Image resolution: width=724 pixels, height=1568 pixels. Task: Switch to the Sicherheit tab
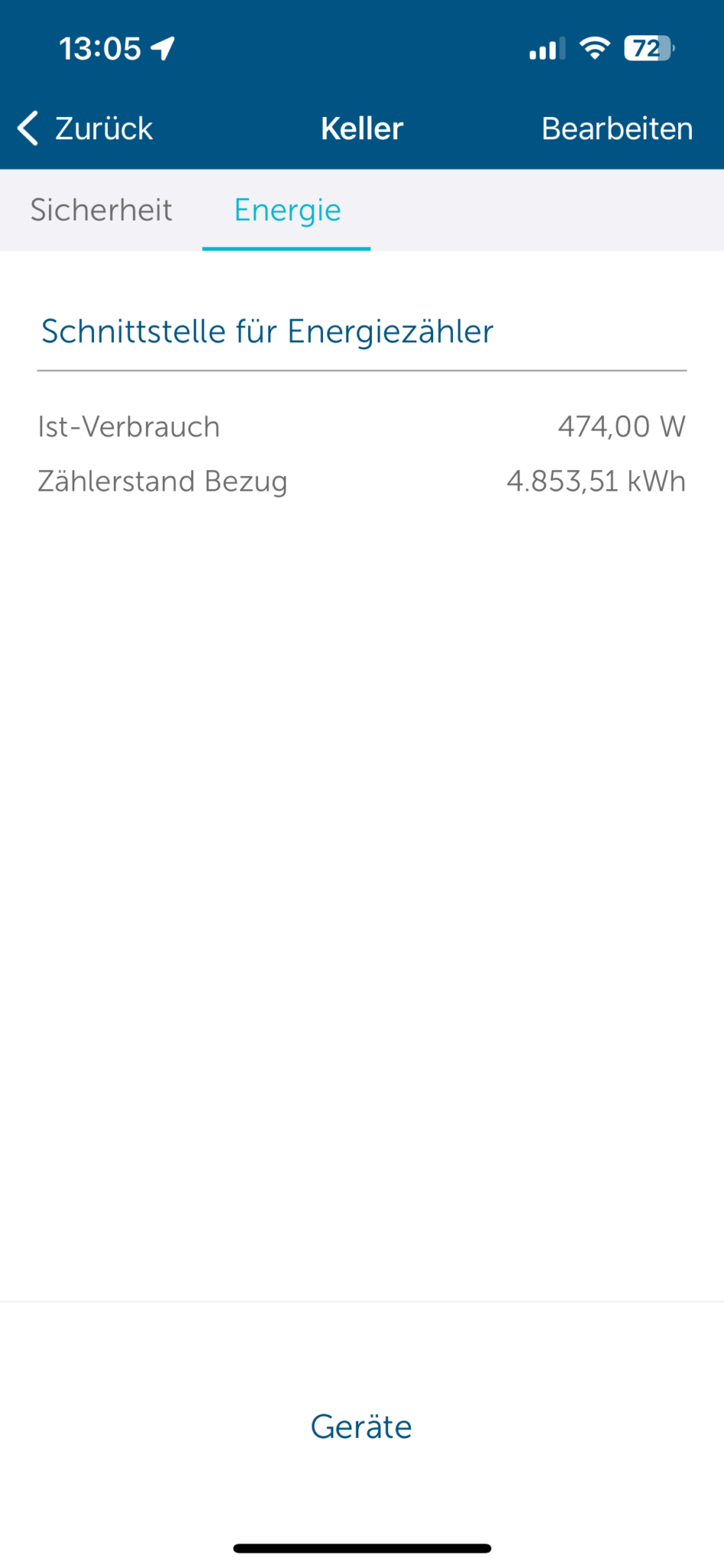[101, 210]
